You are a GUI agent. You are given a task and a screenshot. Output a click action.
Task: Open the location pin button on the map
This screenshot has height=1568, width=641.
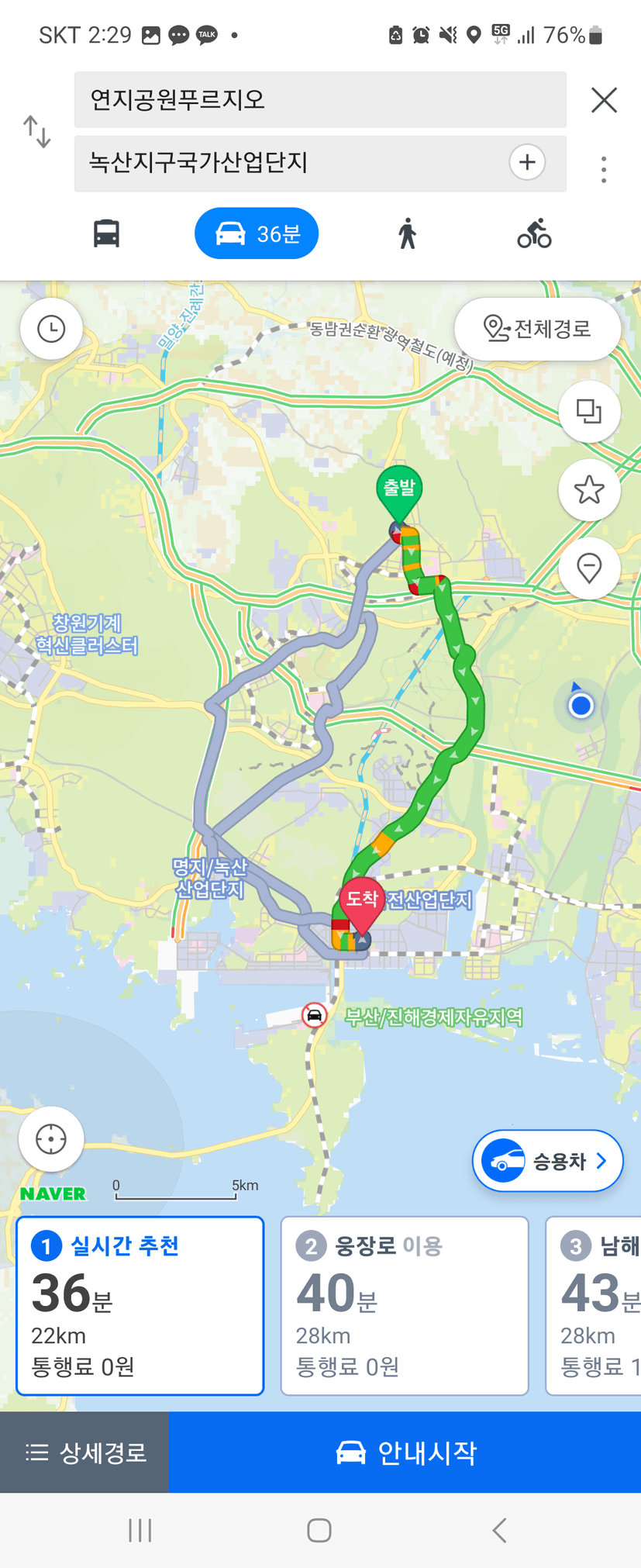click(589, 568)
